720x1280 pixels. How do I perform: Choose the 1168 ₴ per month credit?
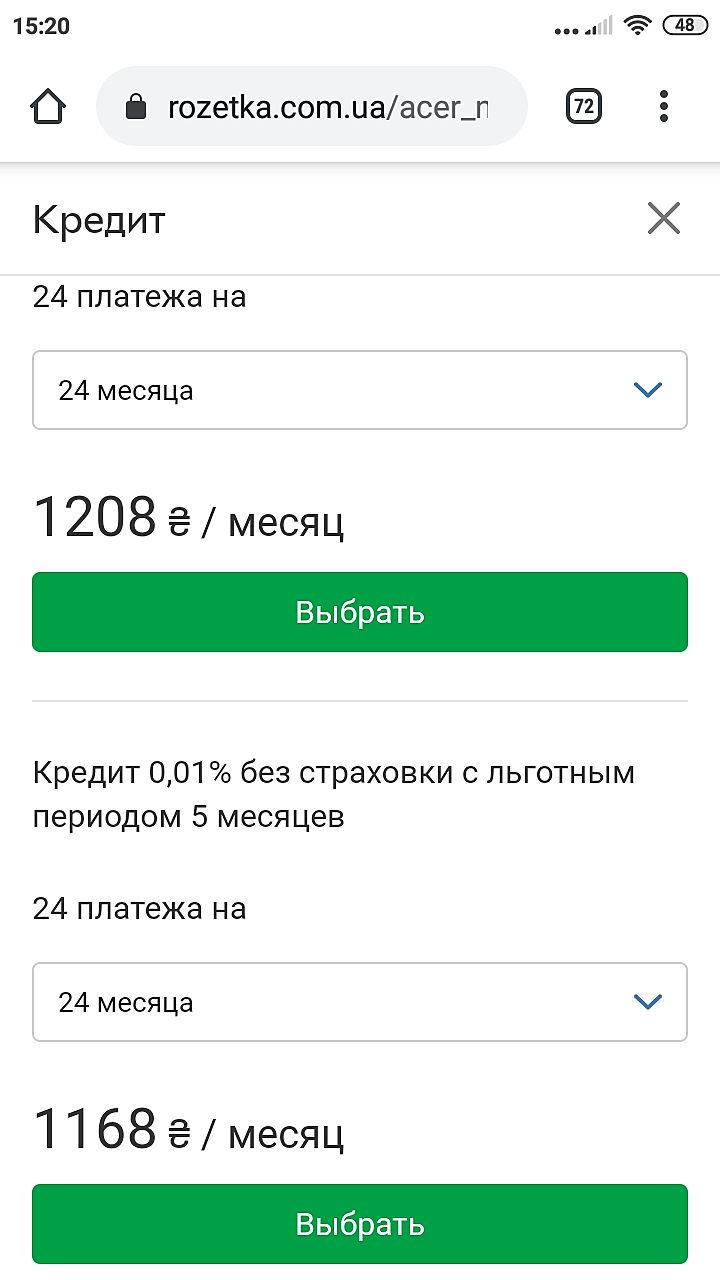360,1224
